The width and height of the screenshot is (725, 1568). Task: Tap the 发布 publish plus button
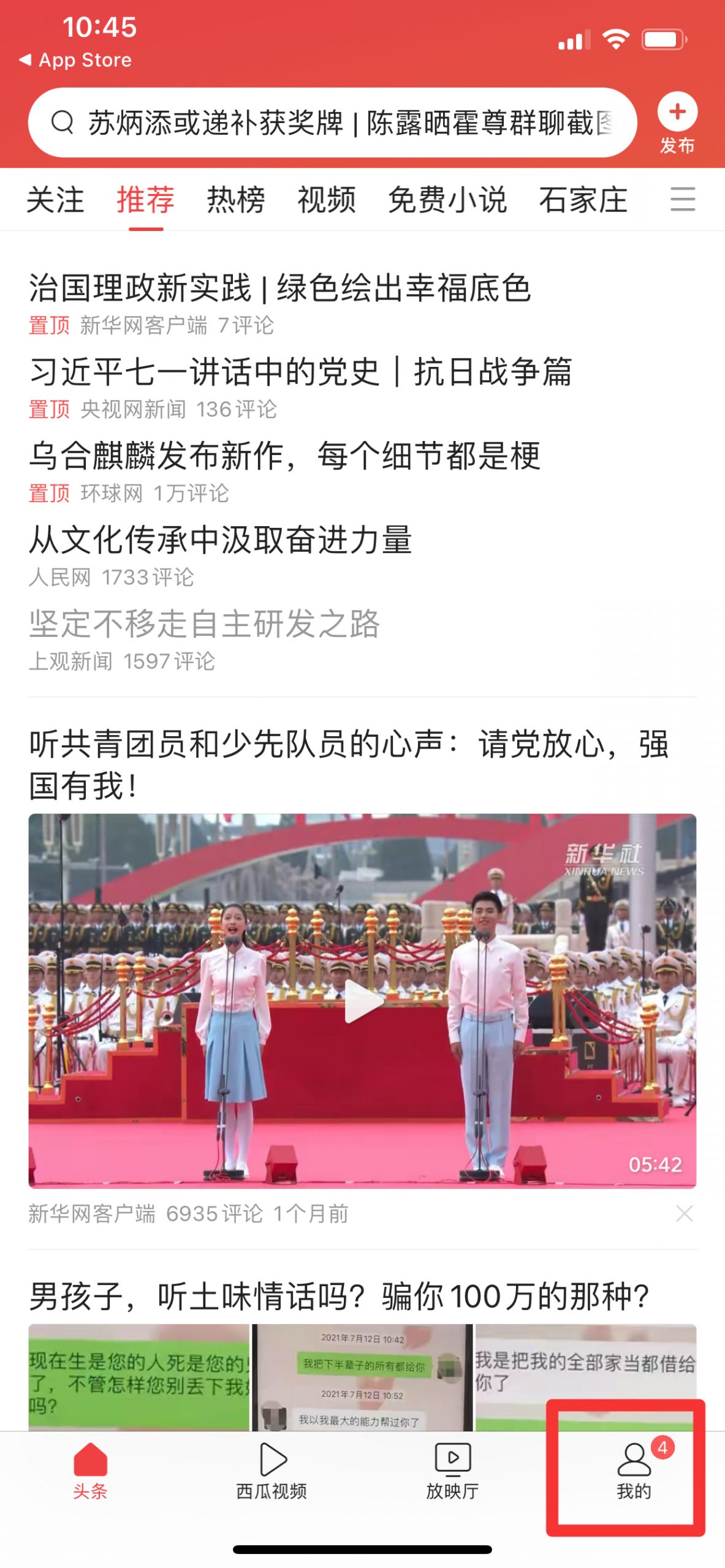pyautogui.click(x=677, y=123)
